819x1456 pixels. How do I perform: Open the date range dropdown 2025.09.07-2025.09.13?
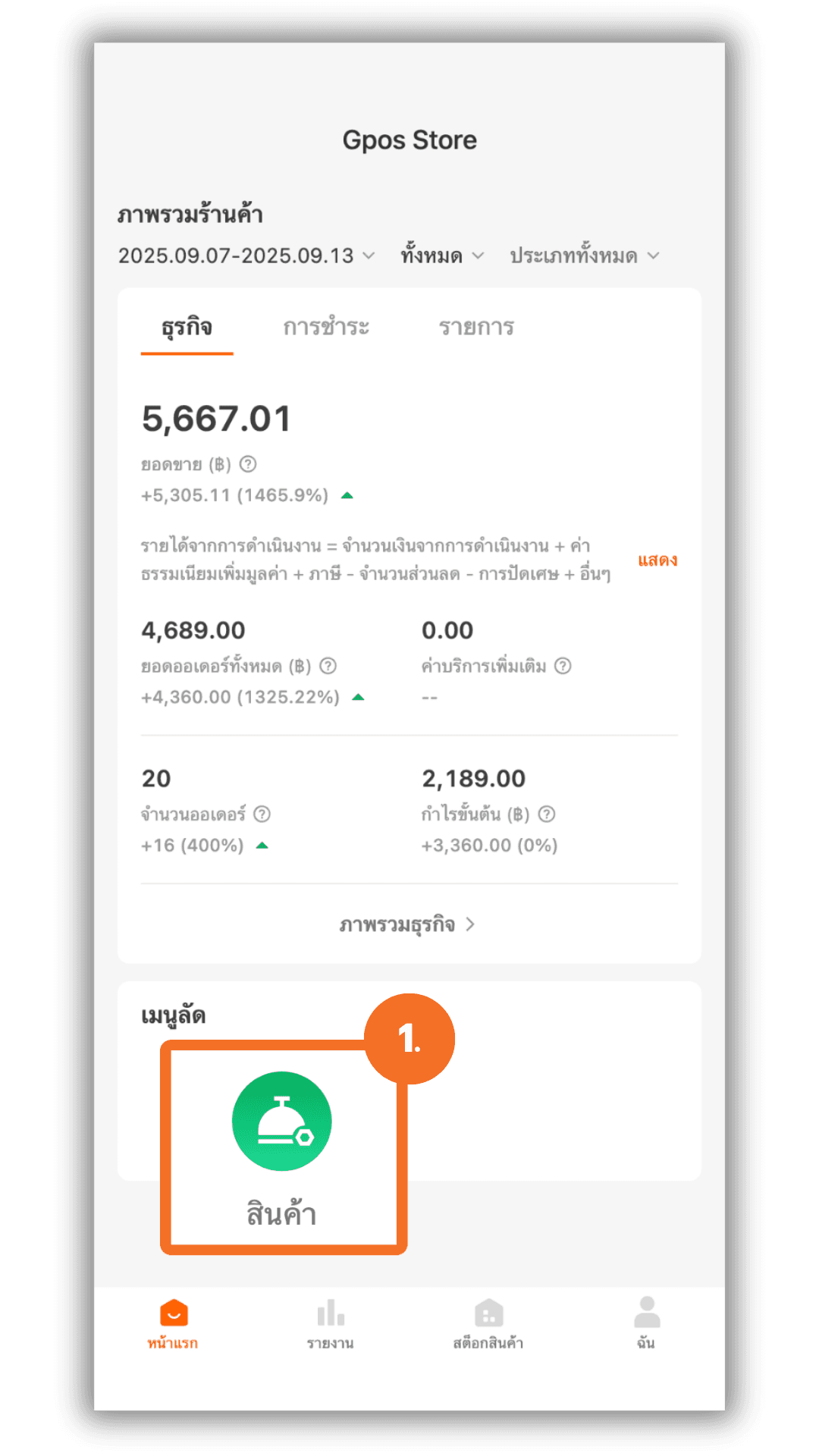pyautogui.click(x=246, y=256)
